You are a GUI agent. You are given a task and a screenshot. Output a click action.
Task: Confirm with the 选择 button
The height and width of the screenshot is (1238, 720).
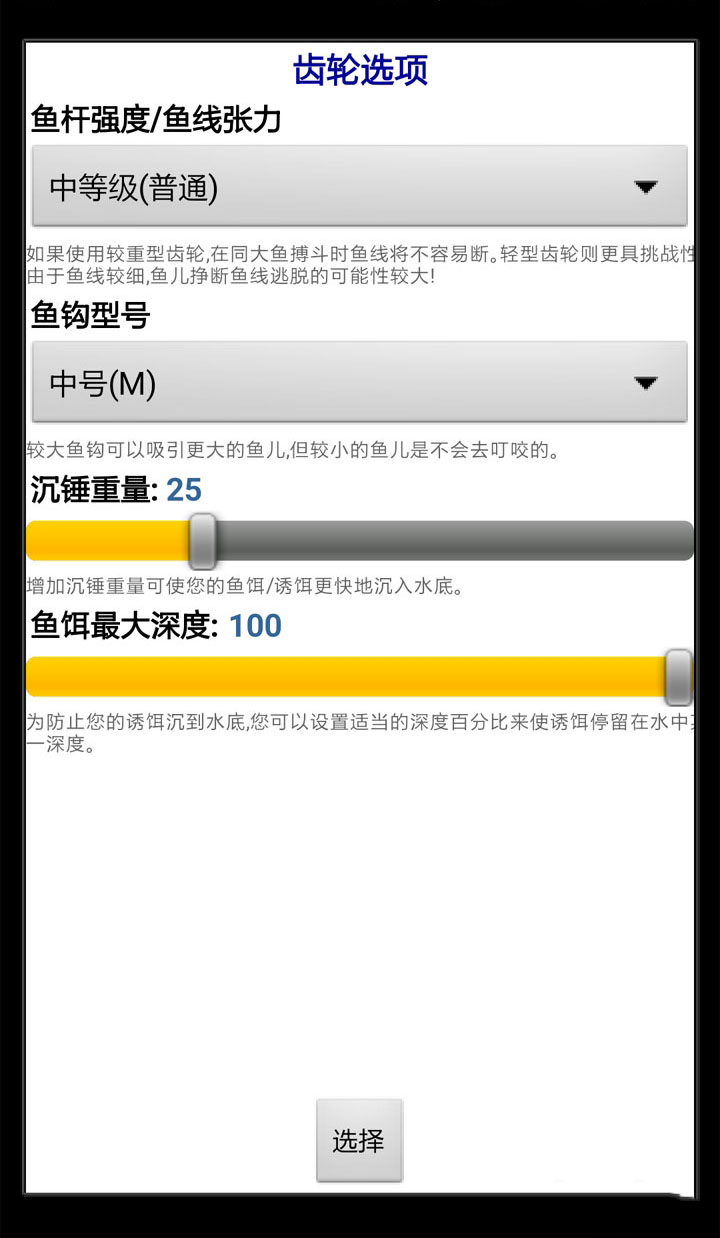(359, 1141)
